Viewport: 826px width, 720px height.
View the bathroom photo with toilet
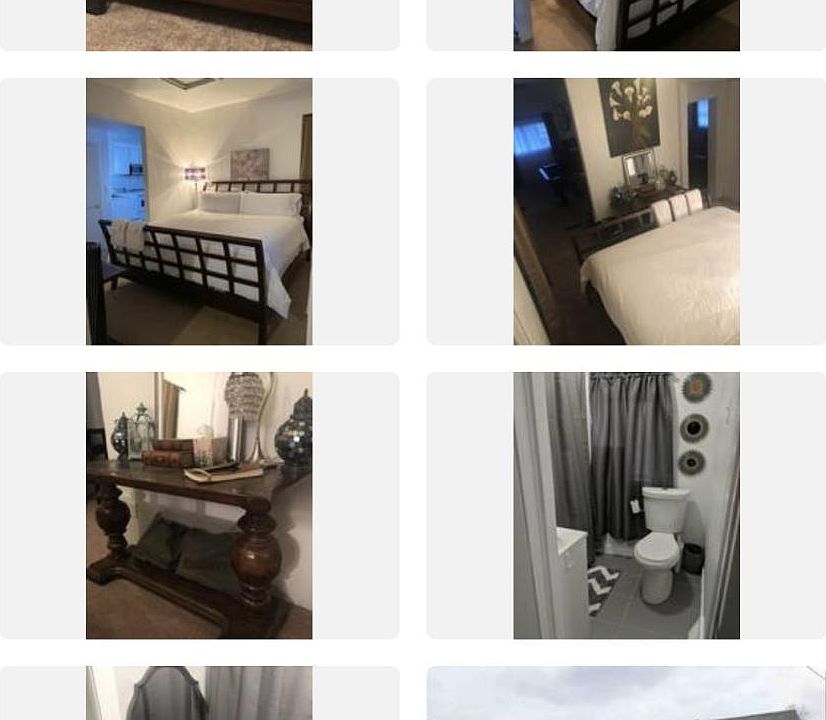[x=626, y=506]
